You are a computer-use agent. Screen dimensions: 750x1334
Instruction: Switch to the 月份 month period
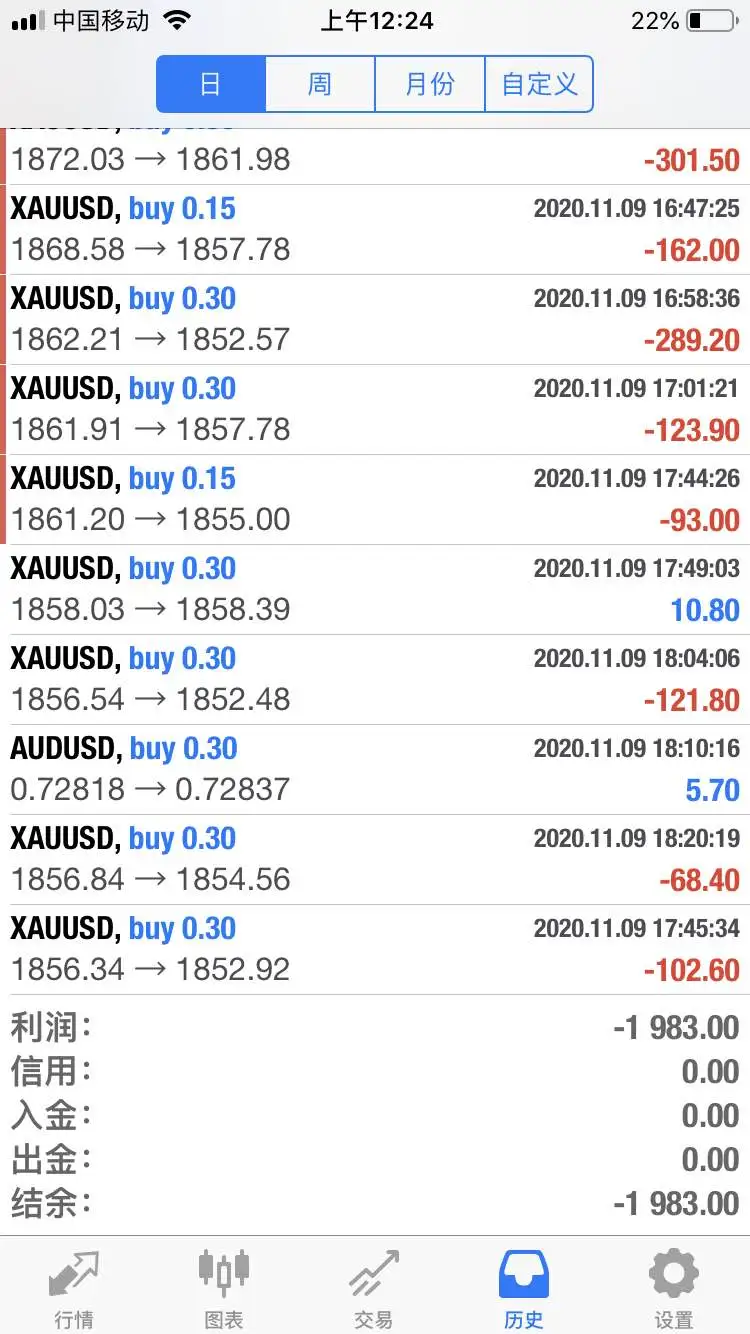430,84
